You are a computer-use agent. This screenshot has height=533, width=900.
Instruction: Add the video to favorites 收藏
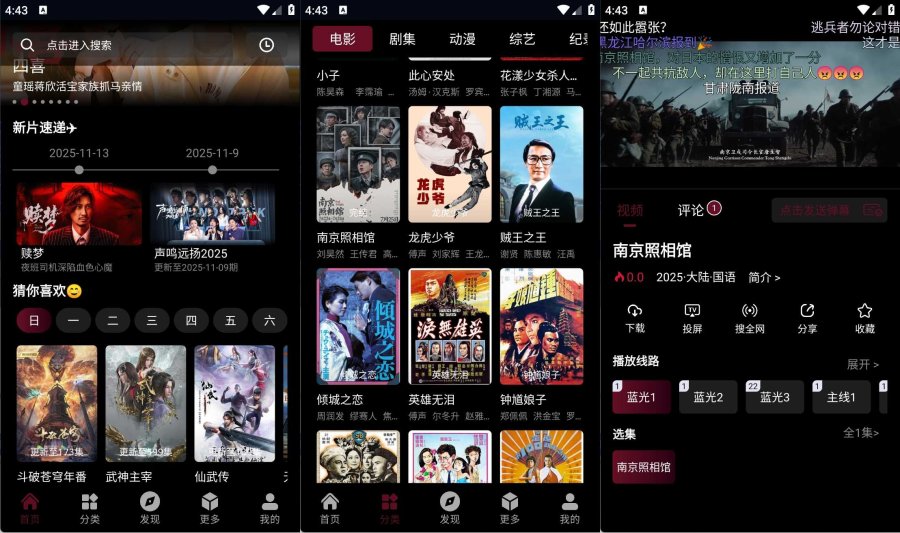point(865,318)
